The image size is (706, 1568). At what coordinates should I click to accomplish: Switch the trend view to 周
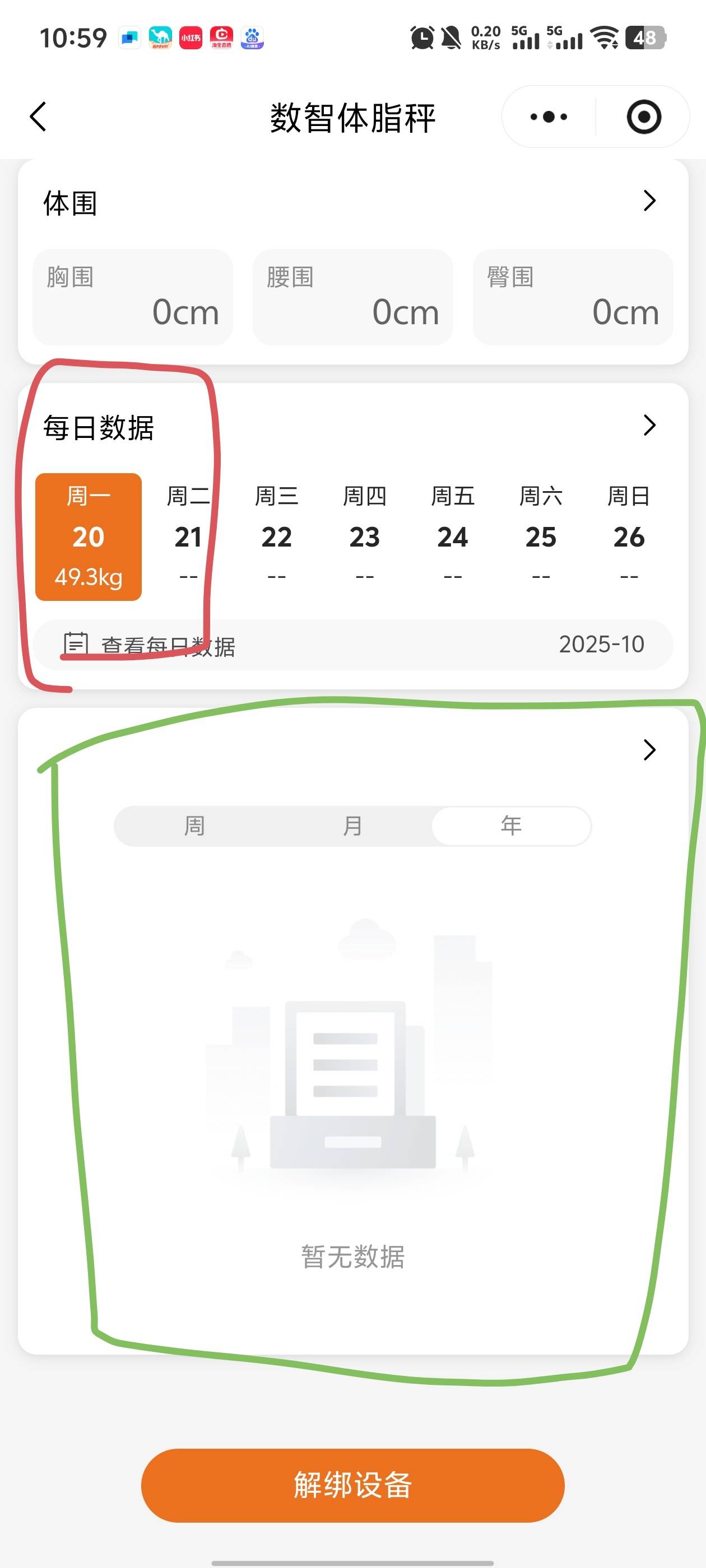coord(194,826)
